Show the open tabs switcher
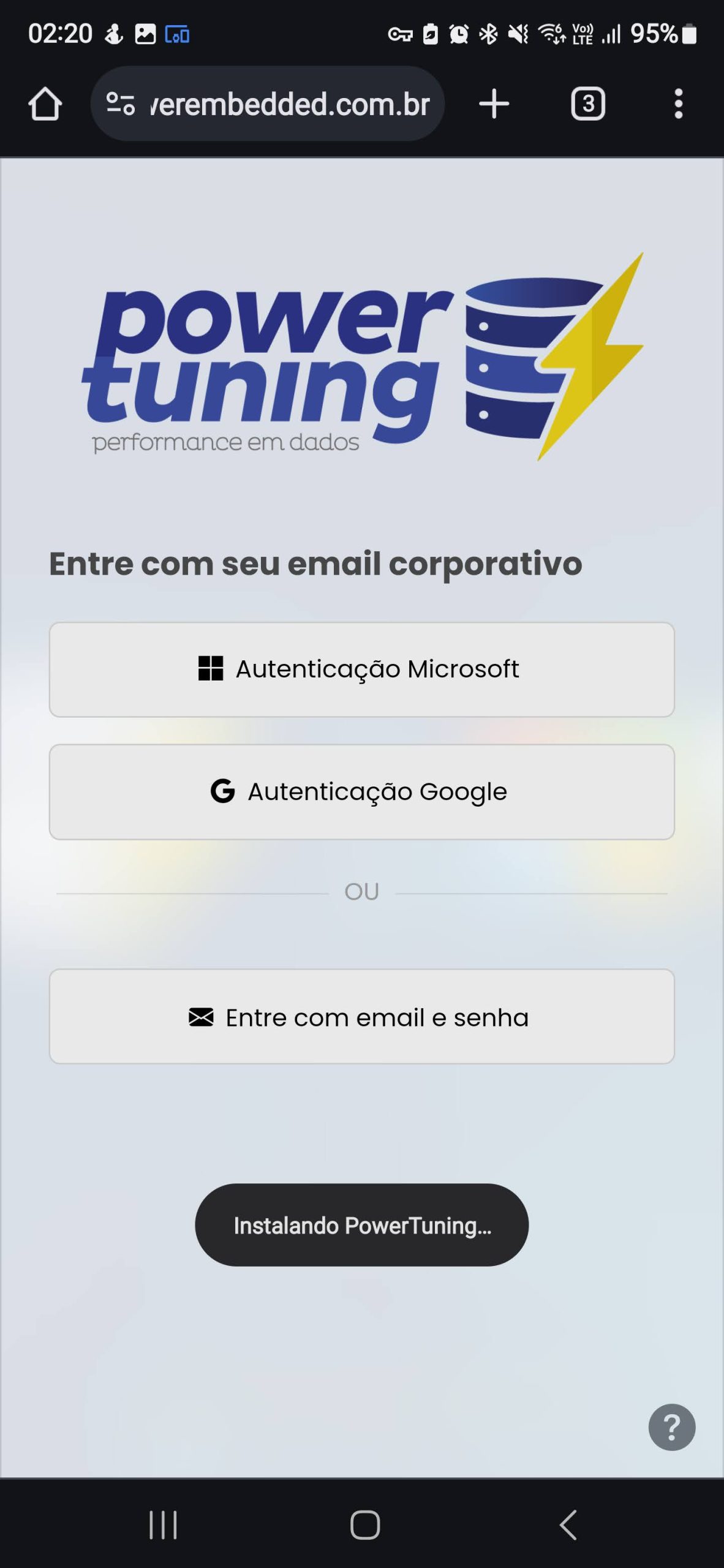The image size is (724, 1568). (x=588, y=104)
